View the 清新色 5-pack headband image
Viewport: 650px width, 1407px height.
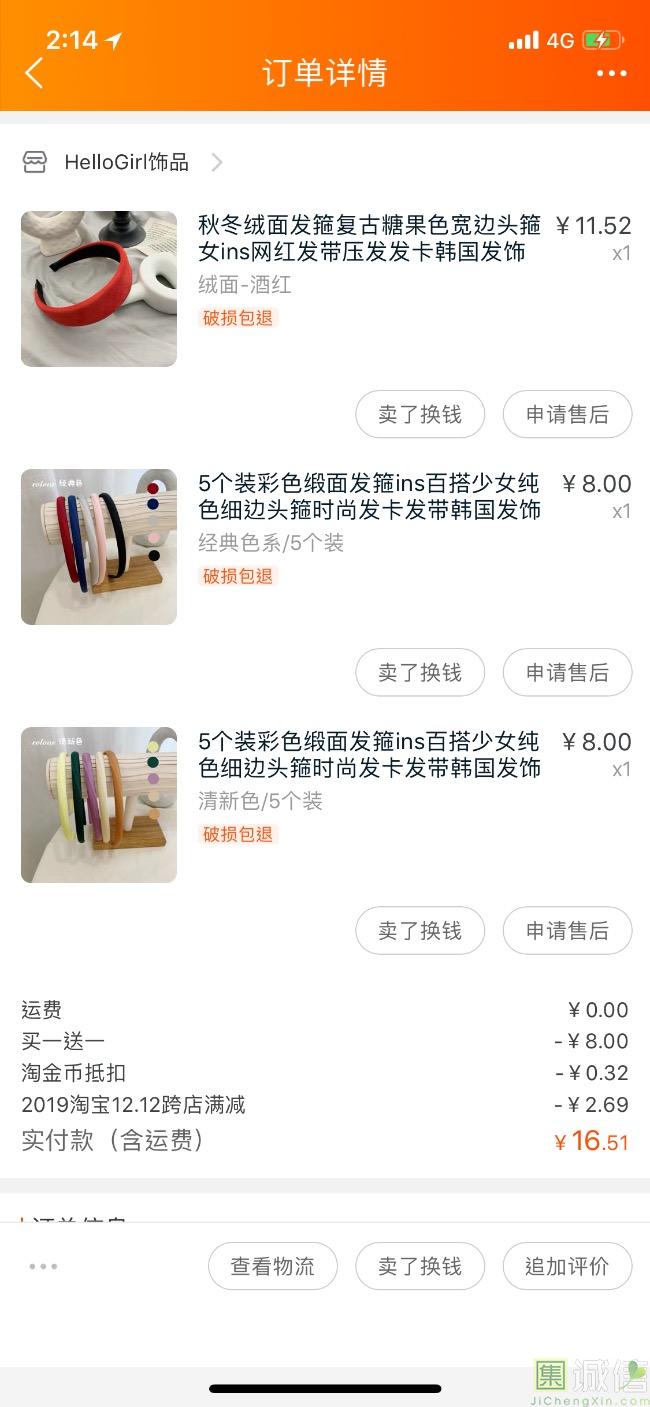tap(99, 805)
